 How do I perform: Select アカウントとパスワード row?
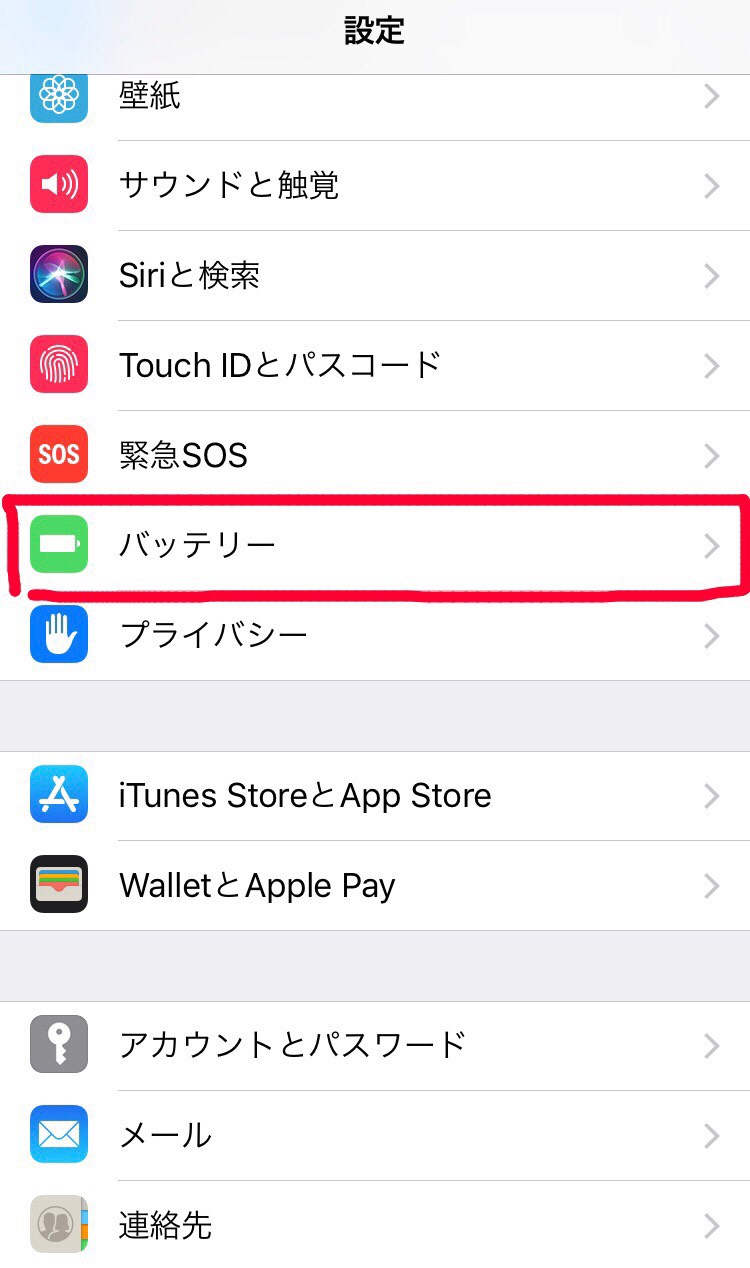click(375, 1045)
